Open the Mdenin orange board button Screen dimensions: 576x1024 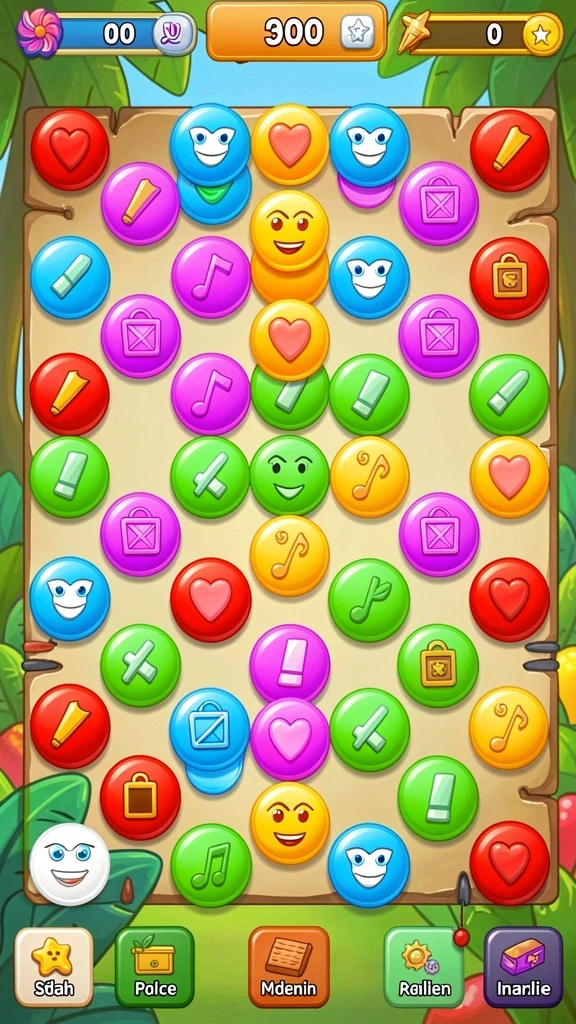click(289, 967)
